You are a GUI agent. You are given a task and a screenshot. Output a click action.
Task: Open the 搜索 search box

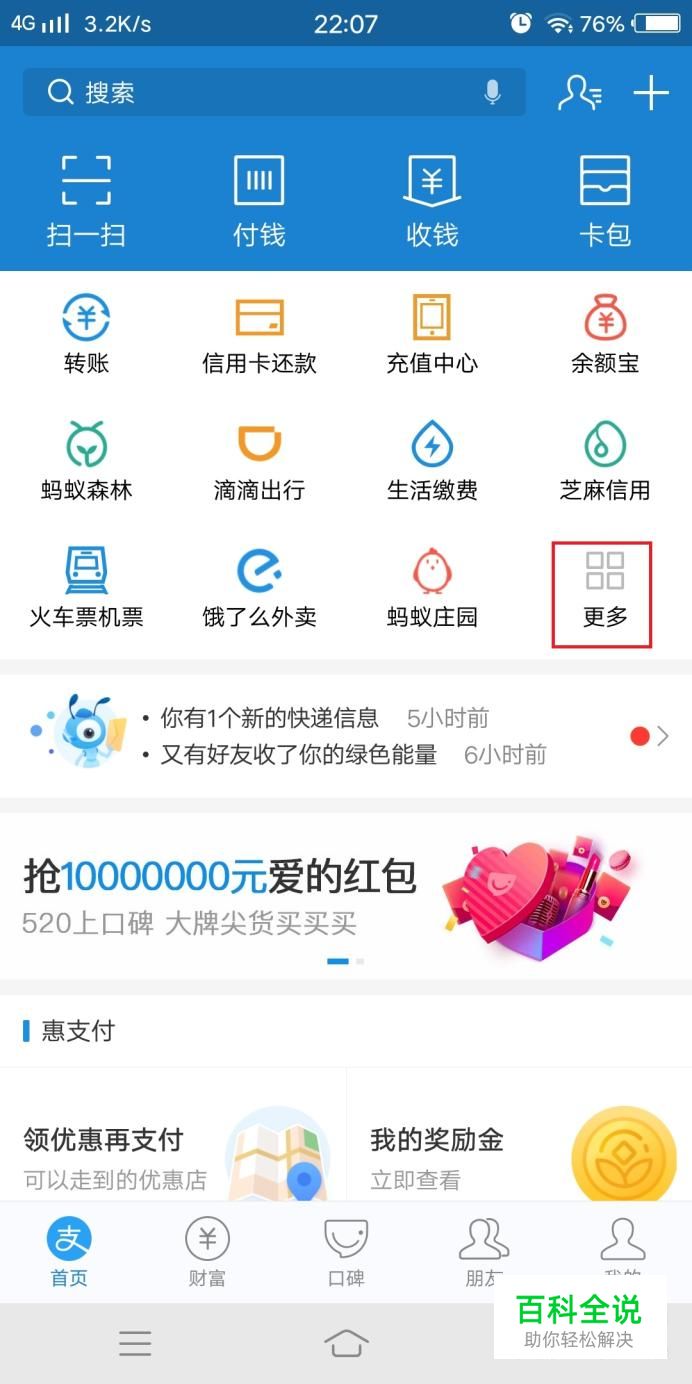tap(250, 93)
